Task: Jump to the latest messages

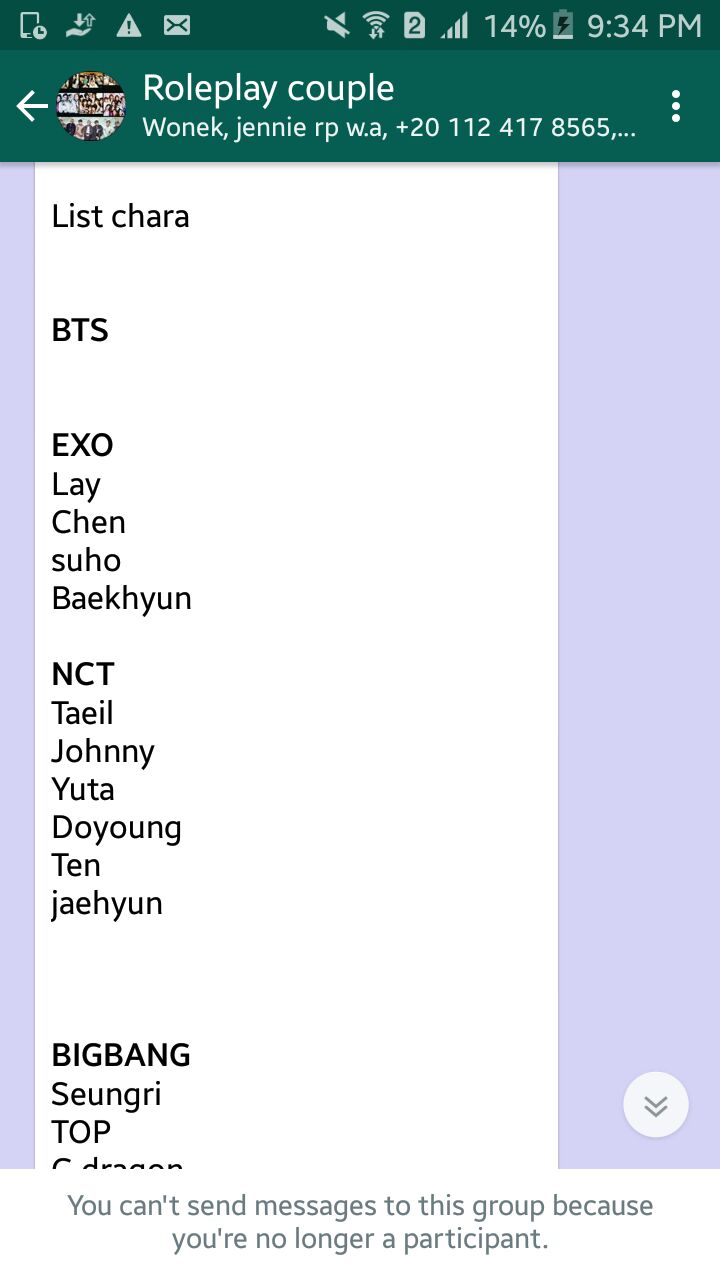Action: click(x=655, y=1105)
